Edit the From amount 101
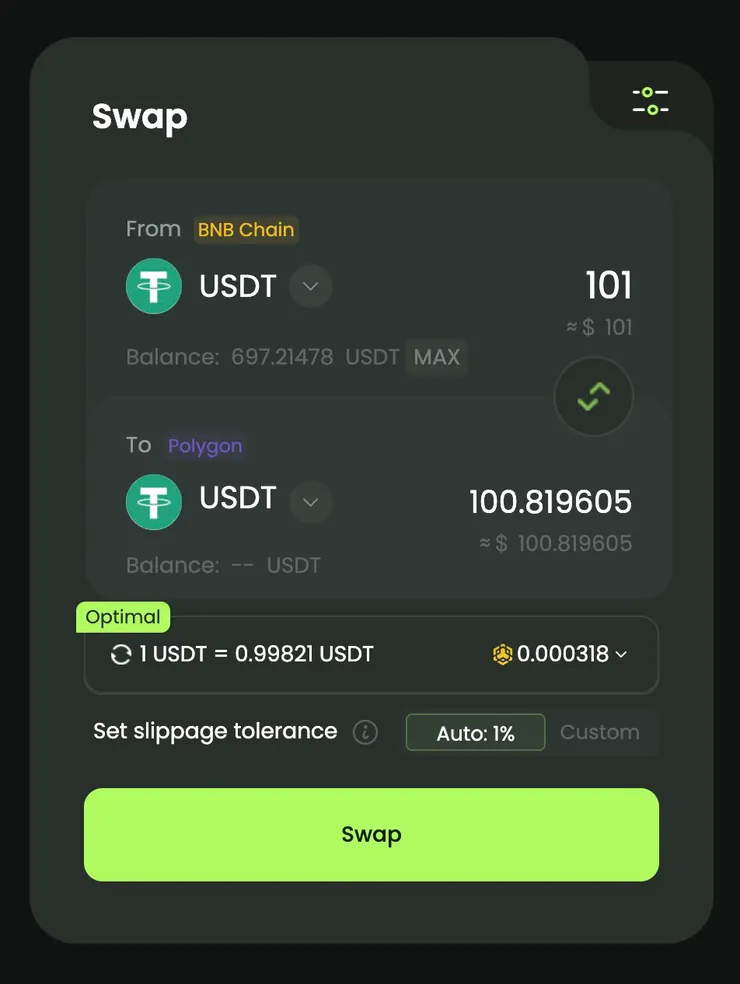 [x=608, y=286]
